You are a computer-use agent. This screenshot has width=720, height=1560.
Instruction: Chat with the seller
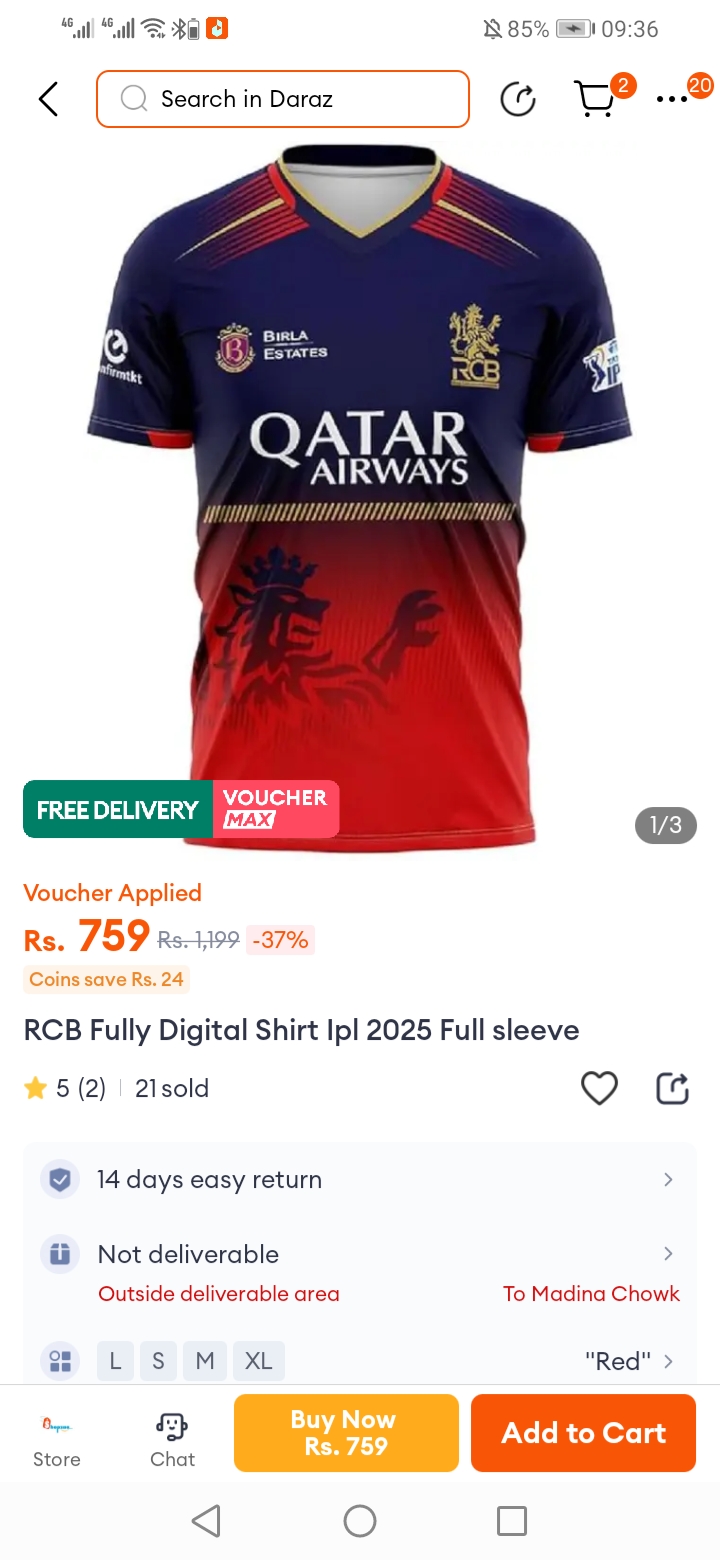pos(172,1438)
